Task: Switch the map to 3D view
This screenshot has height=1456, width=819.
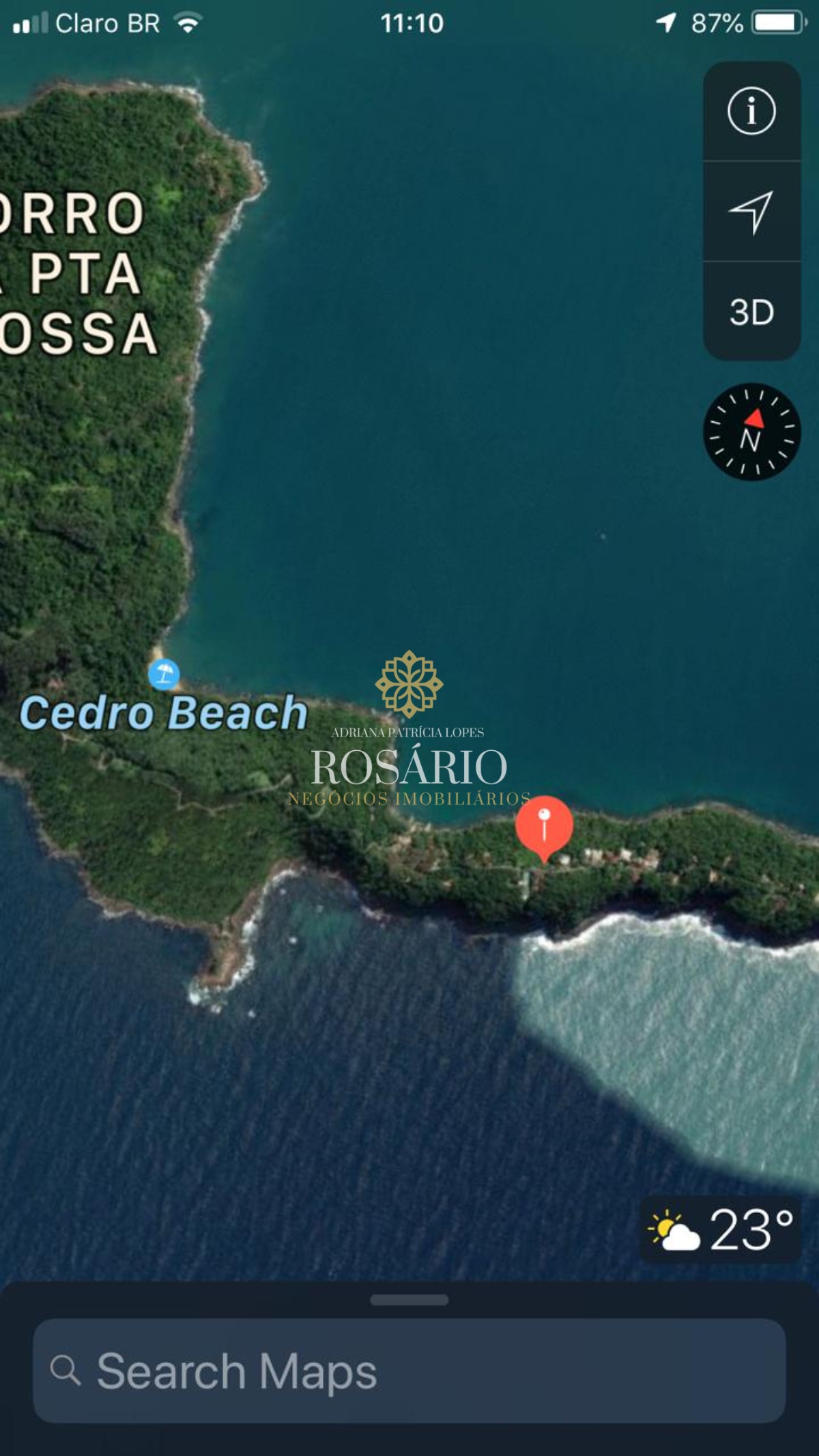Action: (x=751, y=312)
